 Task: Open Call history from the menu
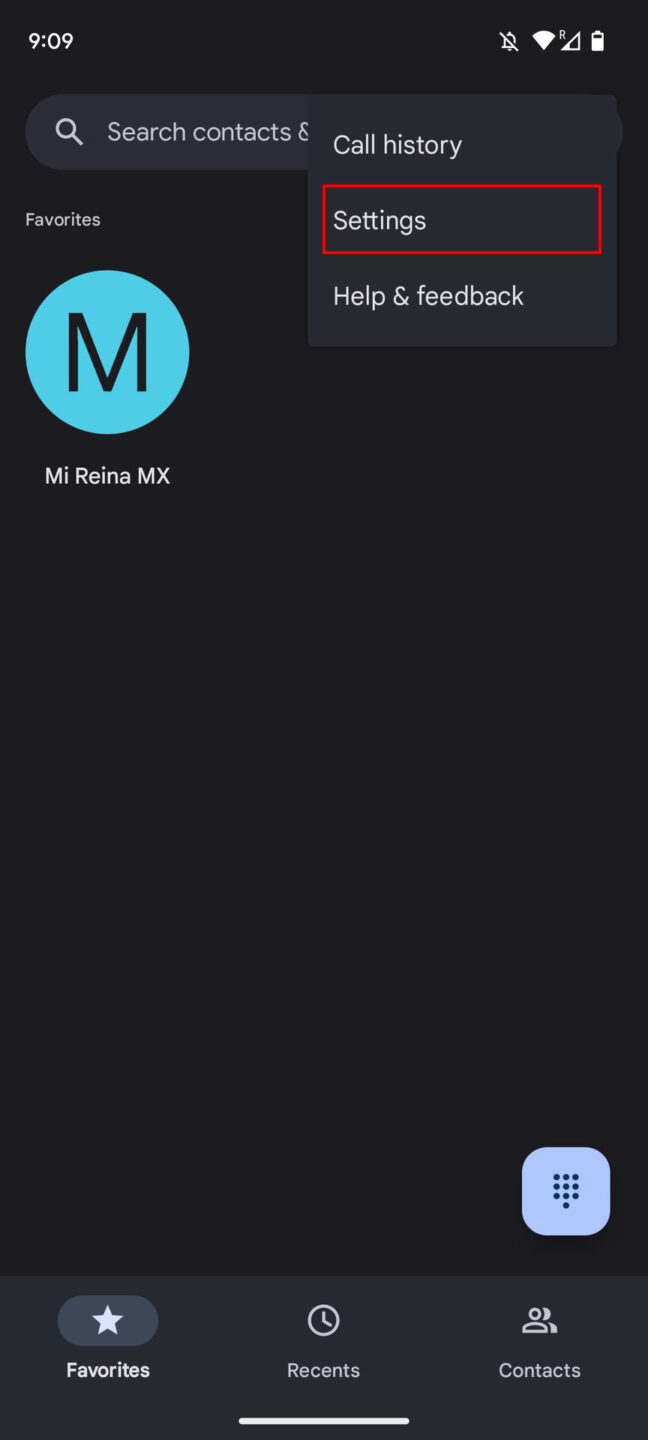point(397,145)
